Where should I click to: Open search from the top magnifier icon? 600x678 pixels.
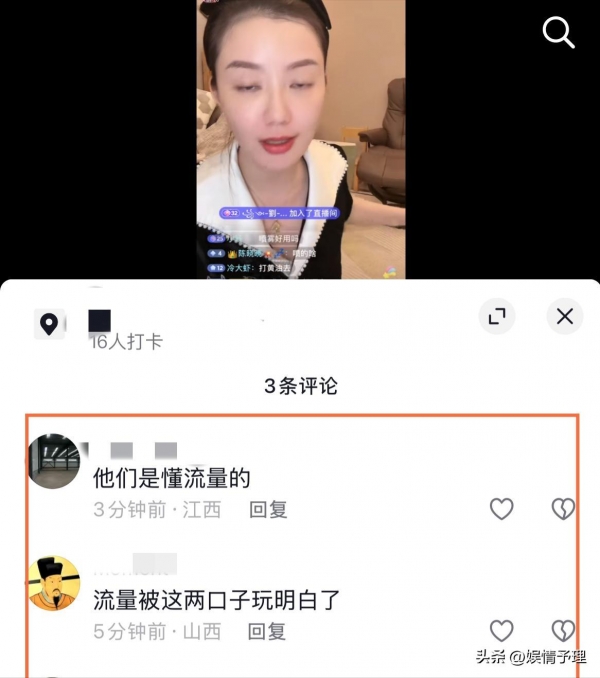558,32
